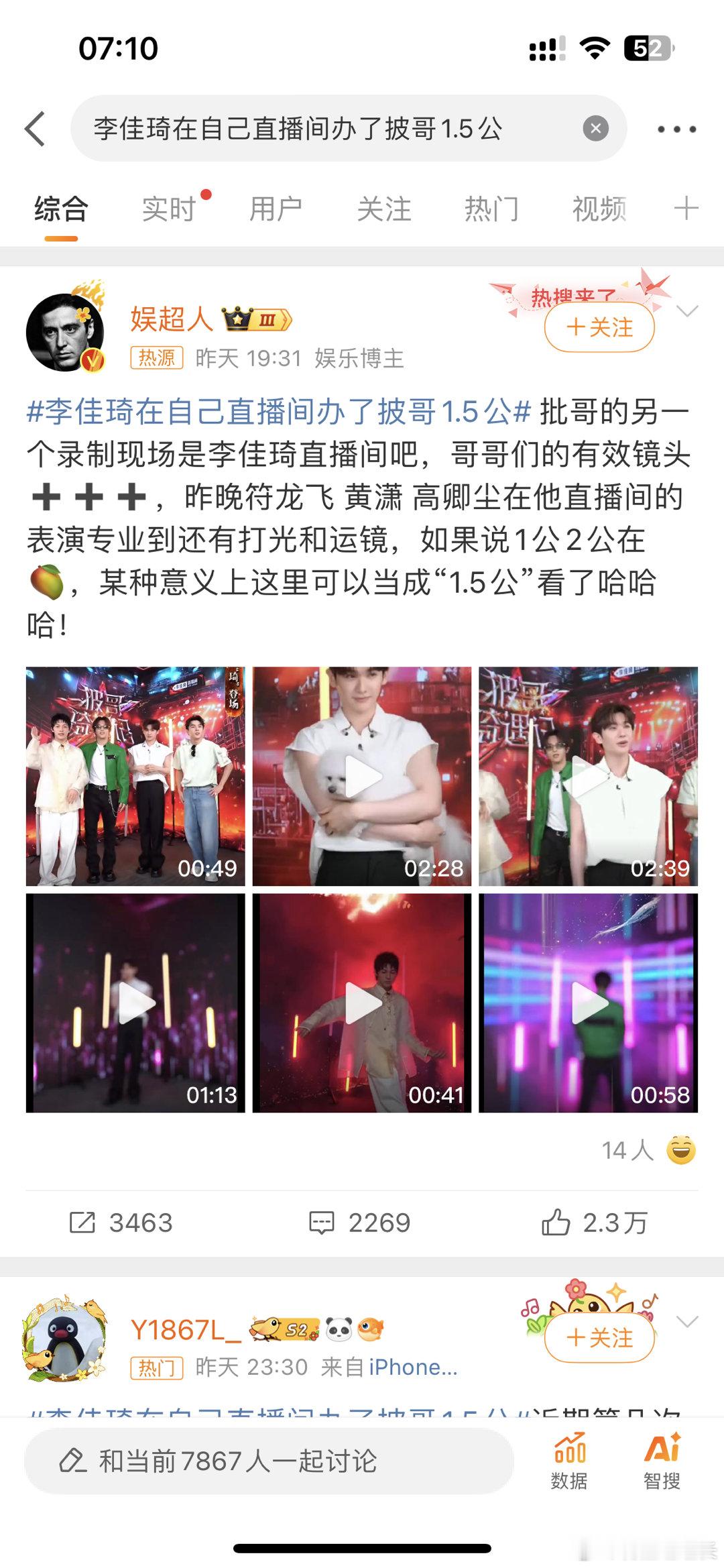
Task: Open more channels with the + expander
Action: tap(686, 209)
